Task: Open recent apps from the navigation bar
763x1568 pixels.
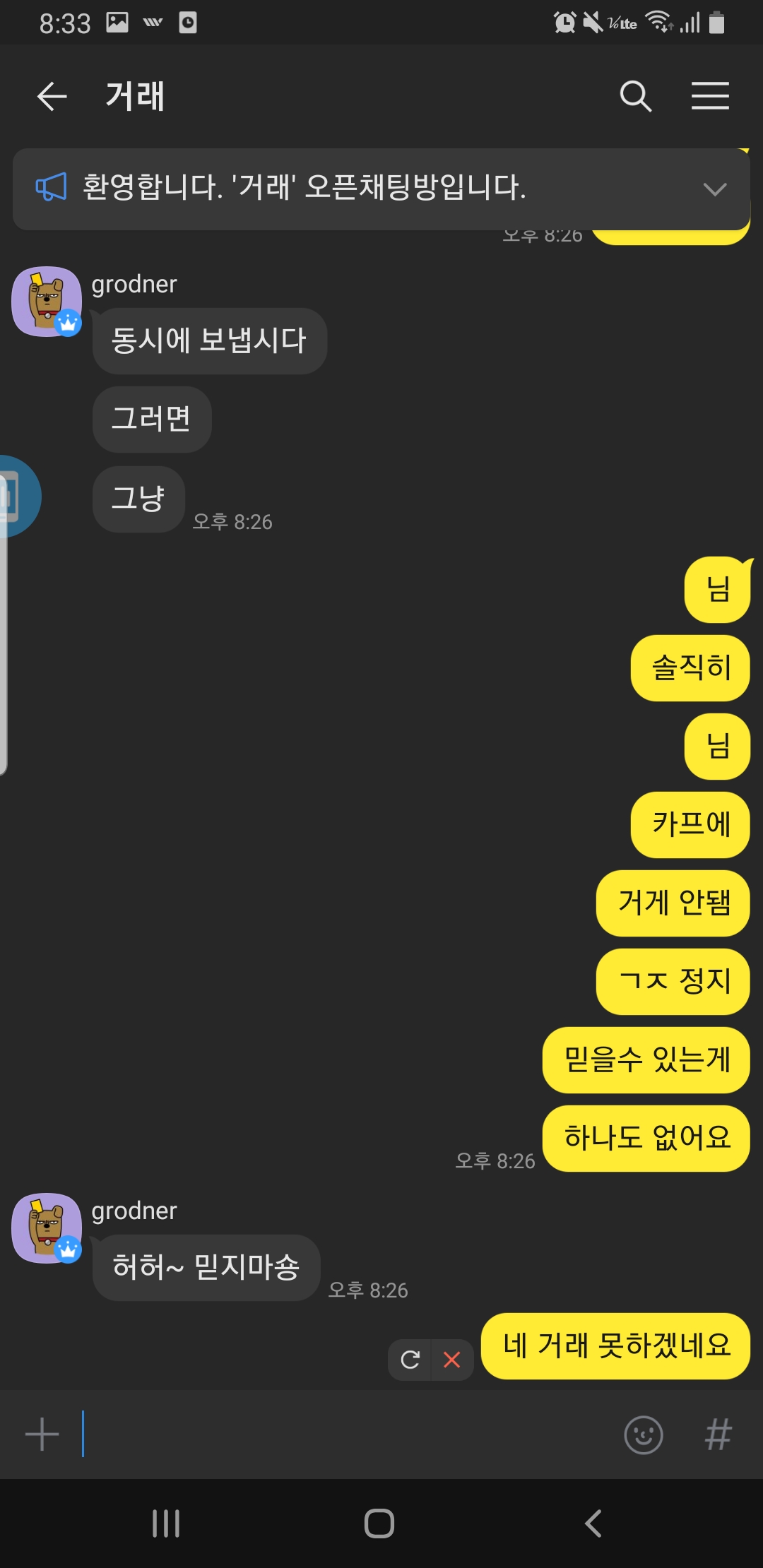Action: click(166, 1524)
